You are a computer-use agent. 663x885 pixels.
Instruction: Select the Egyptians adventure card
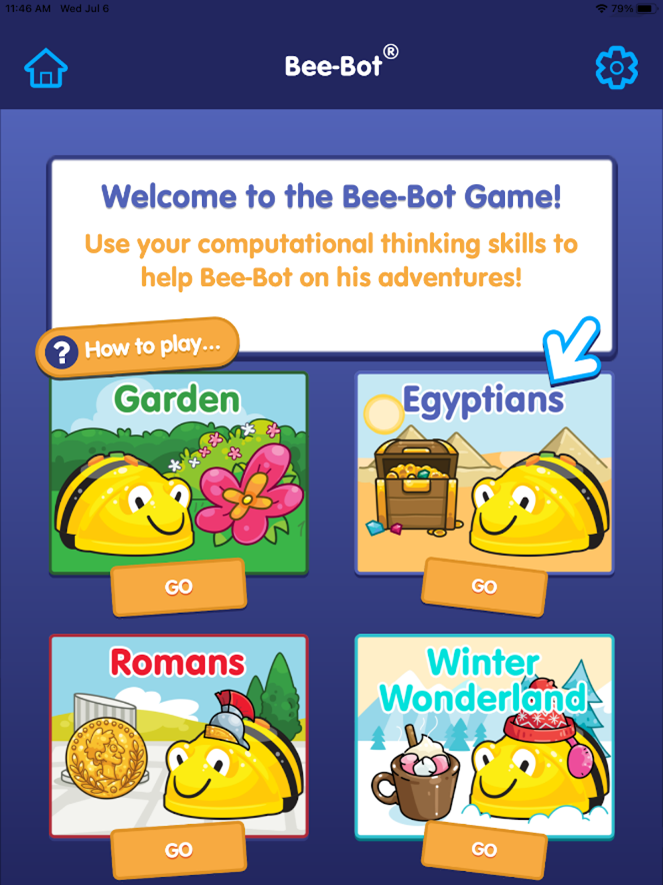[484, 470]
